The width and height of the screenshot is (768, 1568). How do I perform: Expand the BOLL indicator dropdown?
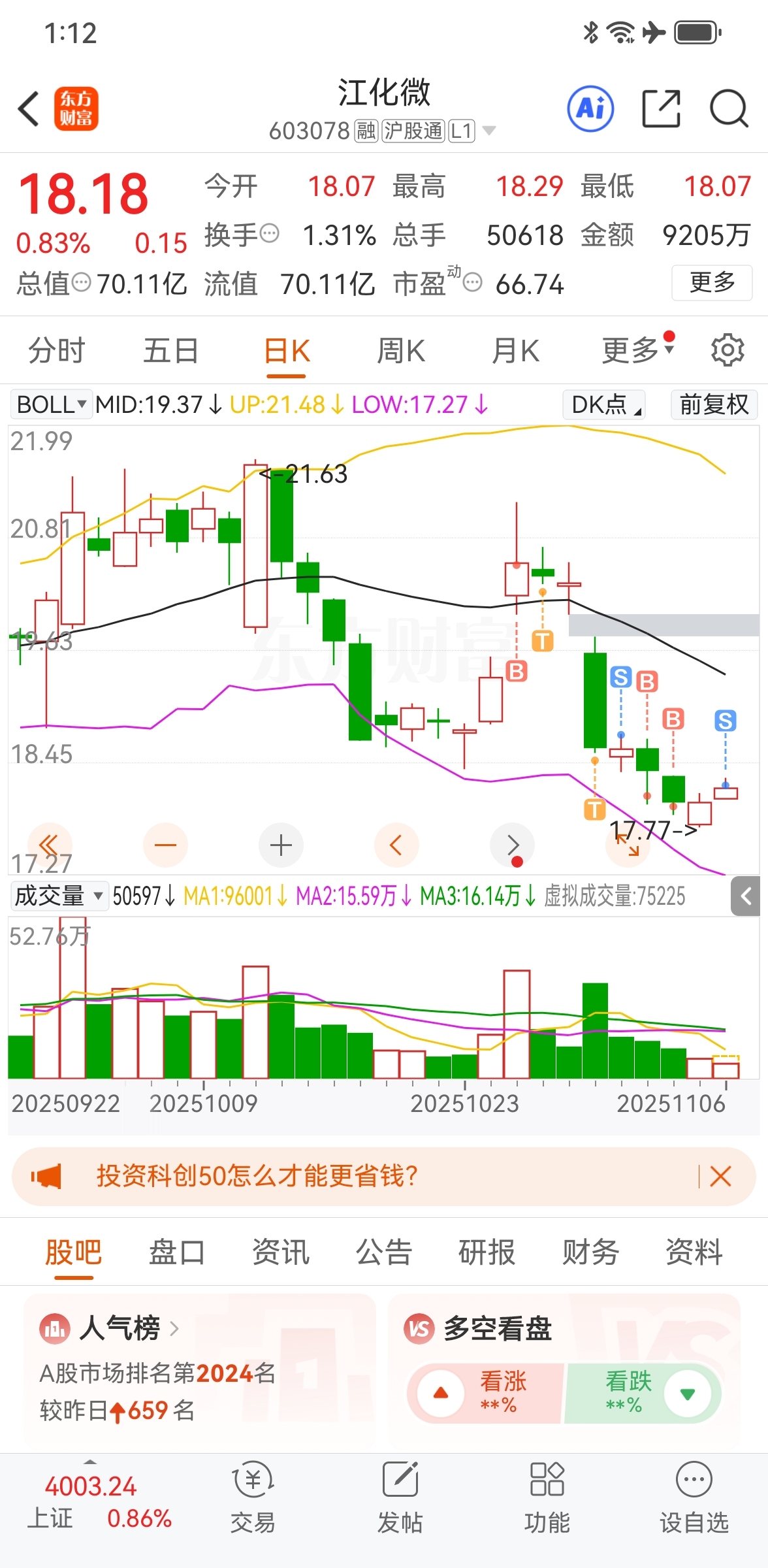click(x=50, y=404)
